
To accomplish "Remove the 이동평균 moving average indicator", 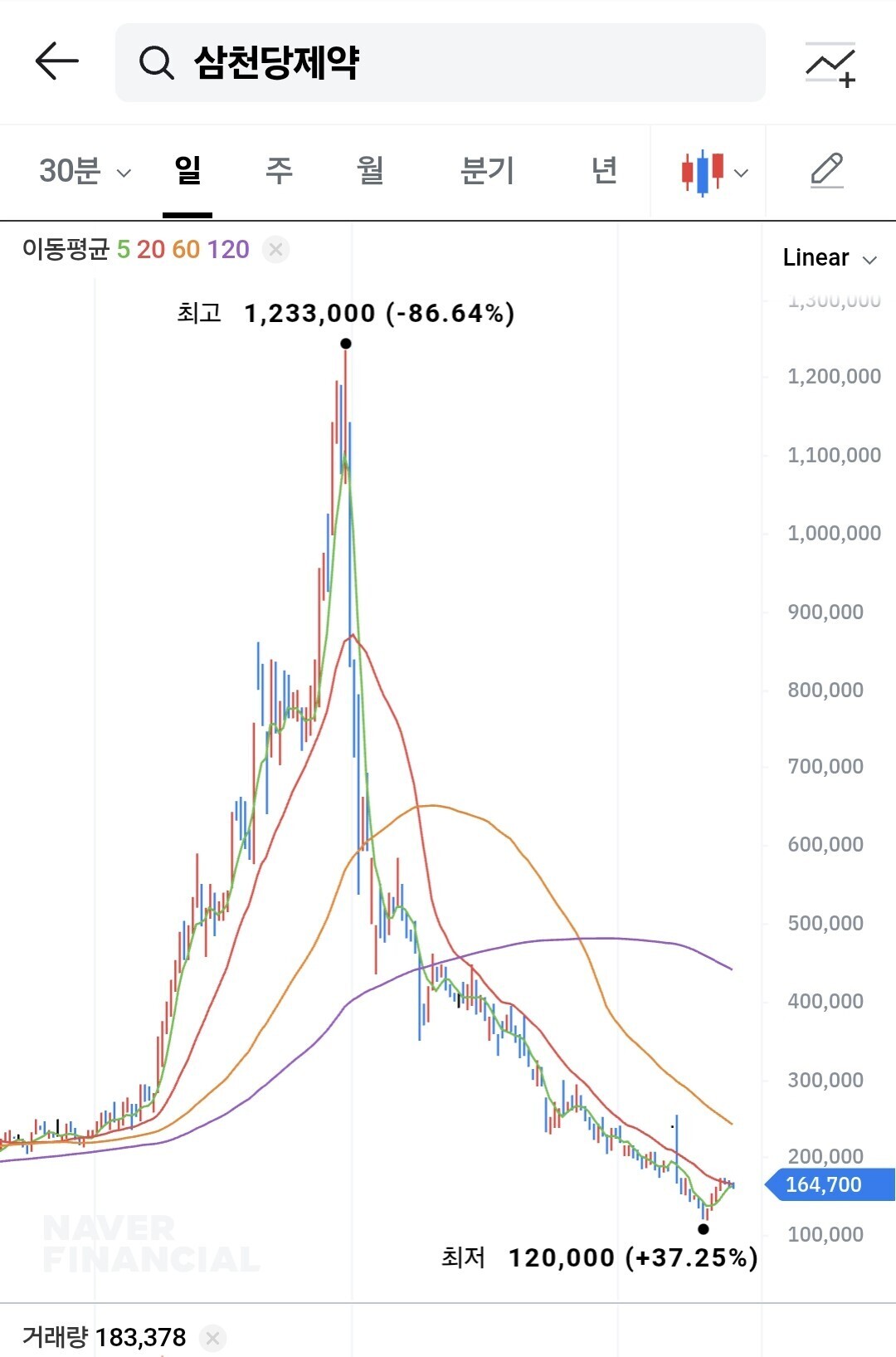I will [x=275, y=249].
